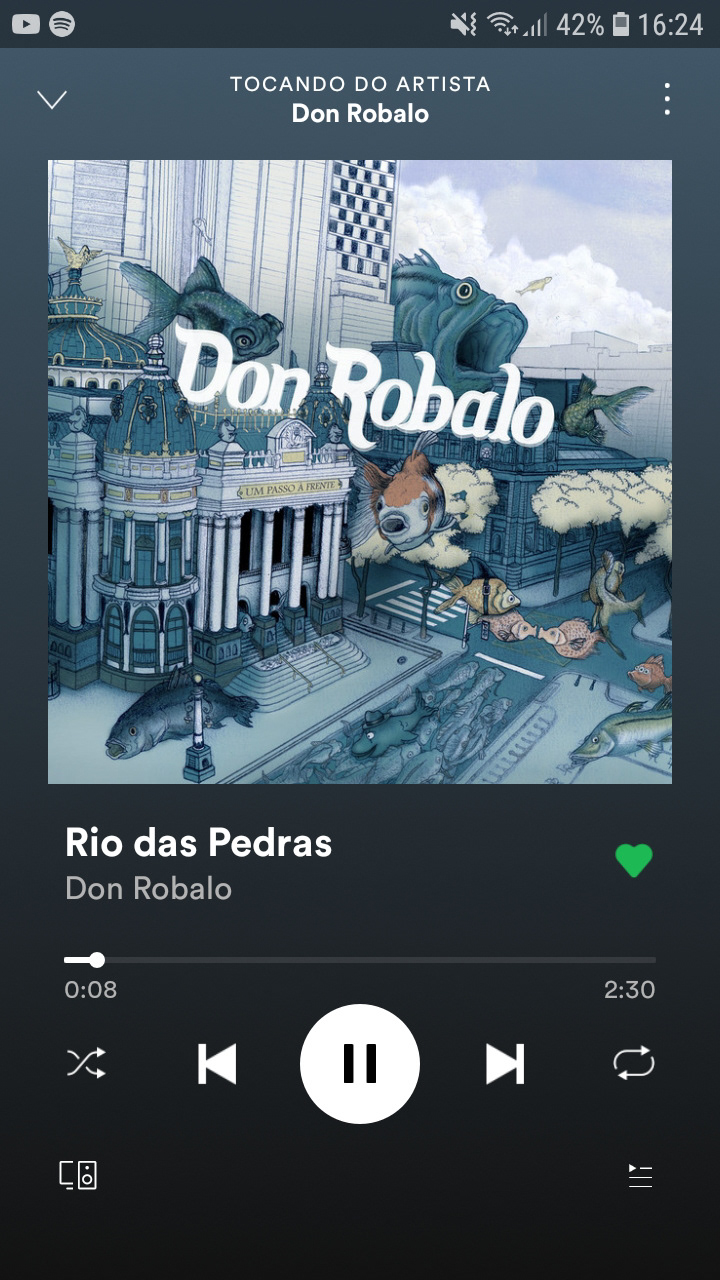Turn on repeat
Viewport: 720px width, 1280px height.
[634, 1063]
